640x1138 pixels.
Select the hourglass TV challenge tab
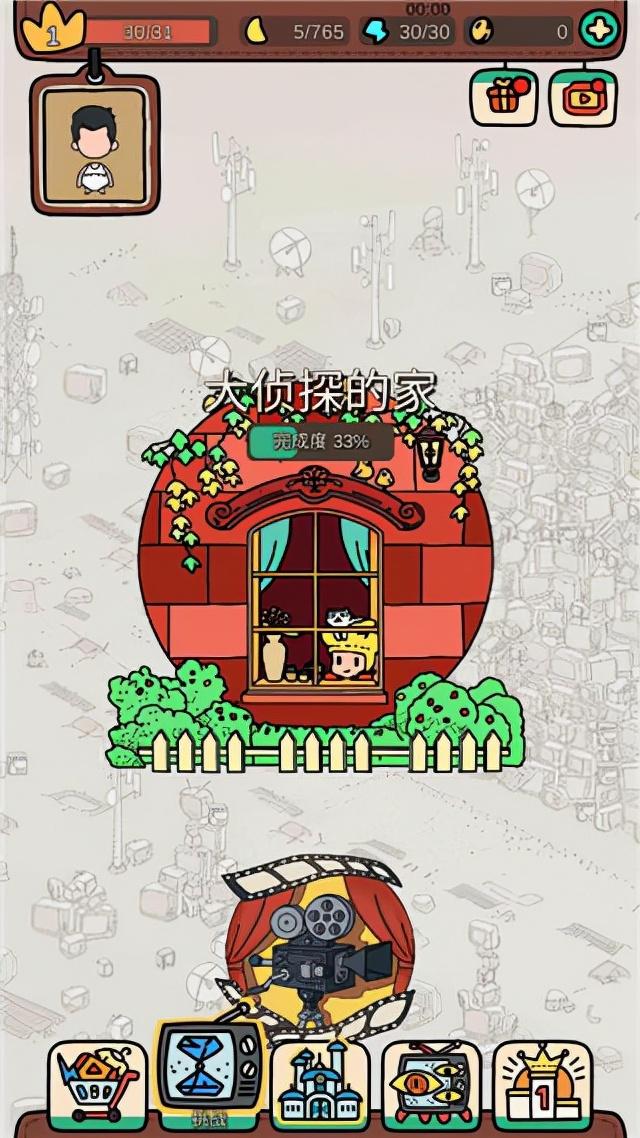pyautogui.click(x=210, y=1072)
